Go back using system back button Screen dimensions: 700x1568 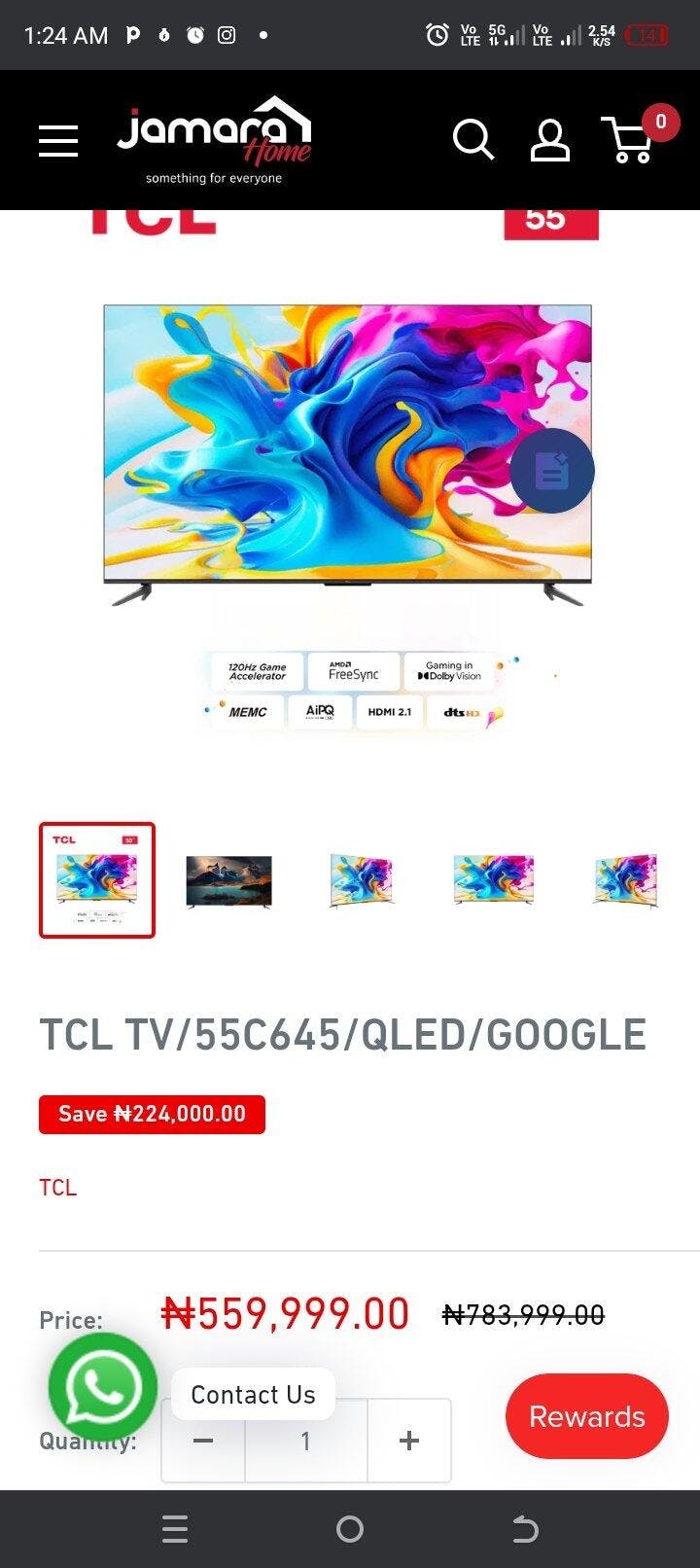pos(525,1530)
